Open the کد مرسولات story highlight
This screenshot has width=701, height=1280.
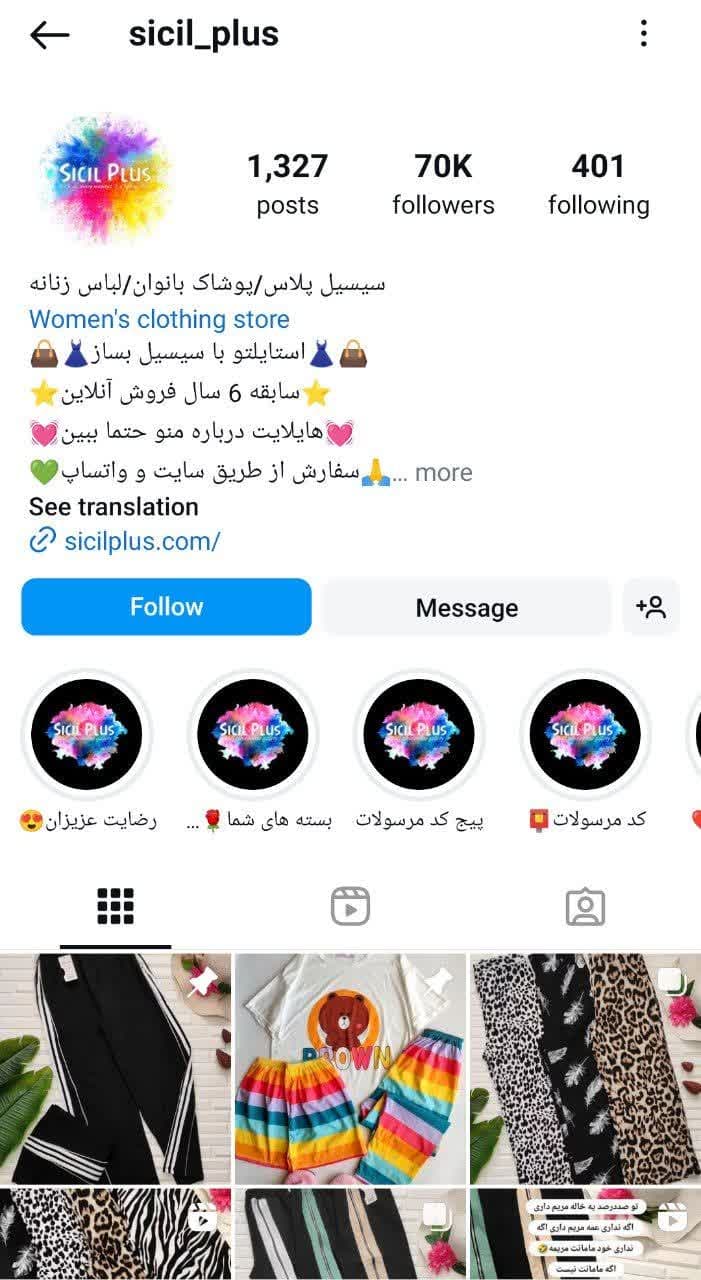585,735
